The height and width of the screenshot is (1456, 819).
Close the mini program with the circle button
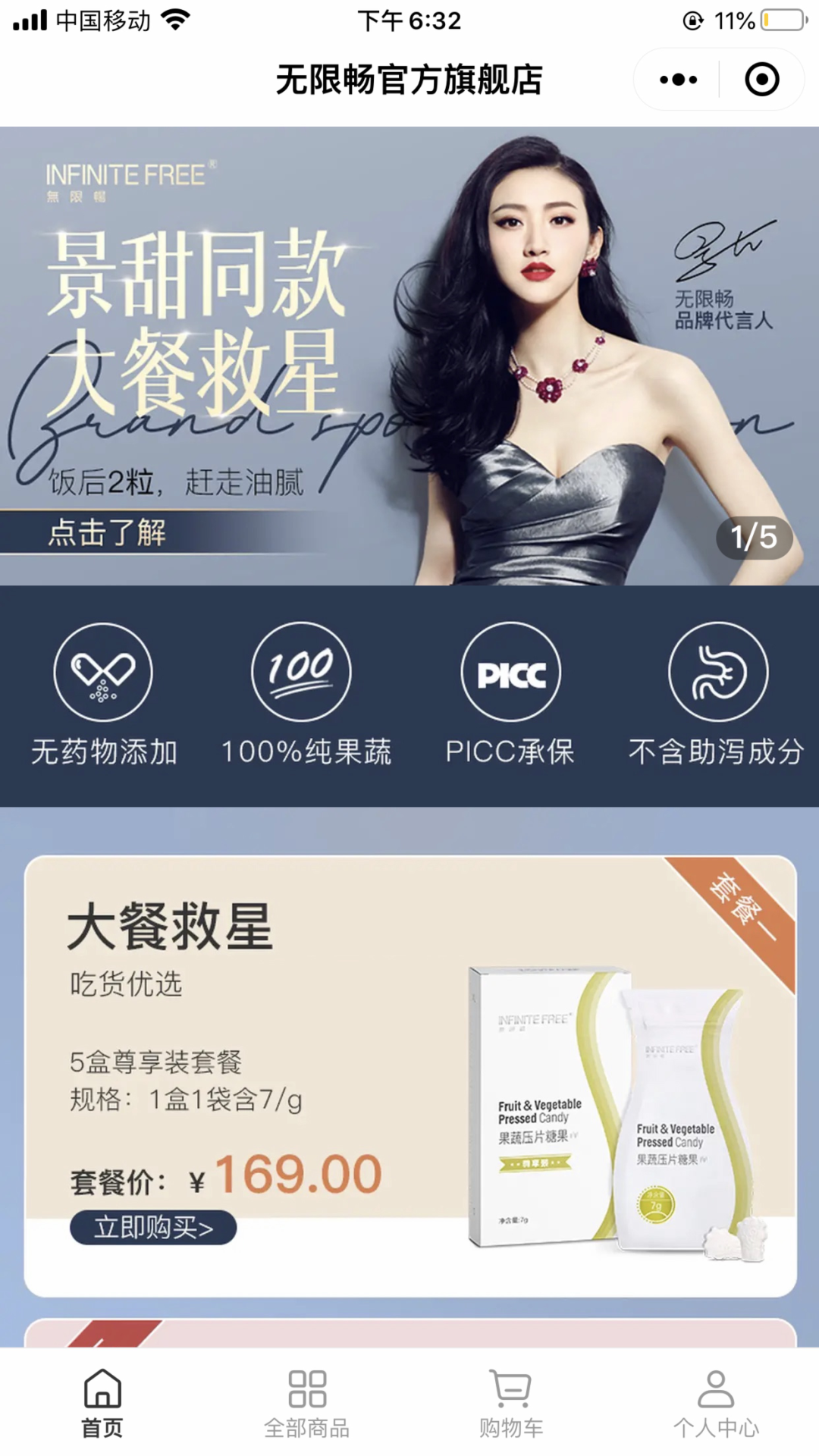point(761,80)
